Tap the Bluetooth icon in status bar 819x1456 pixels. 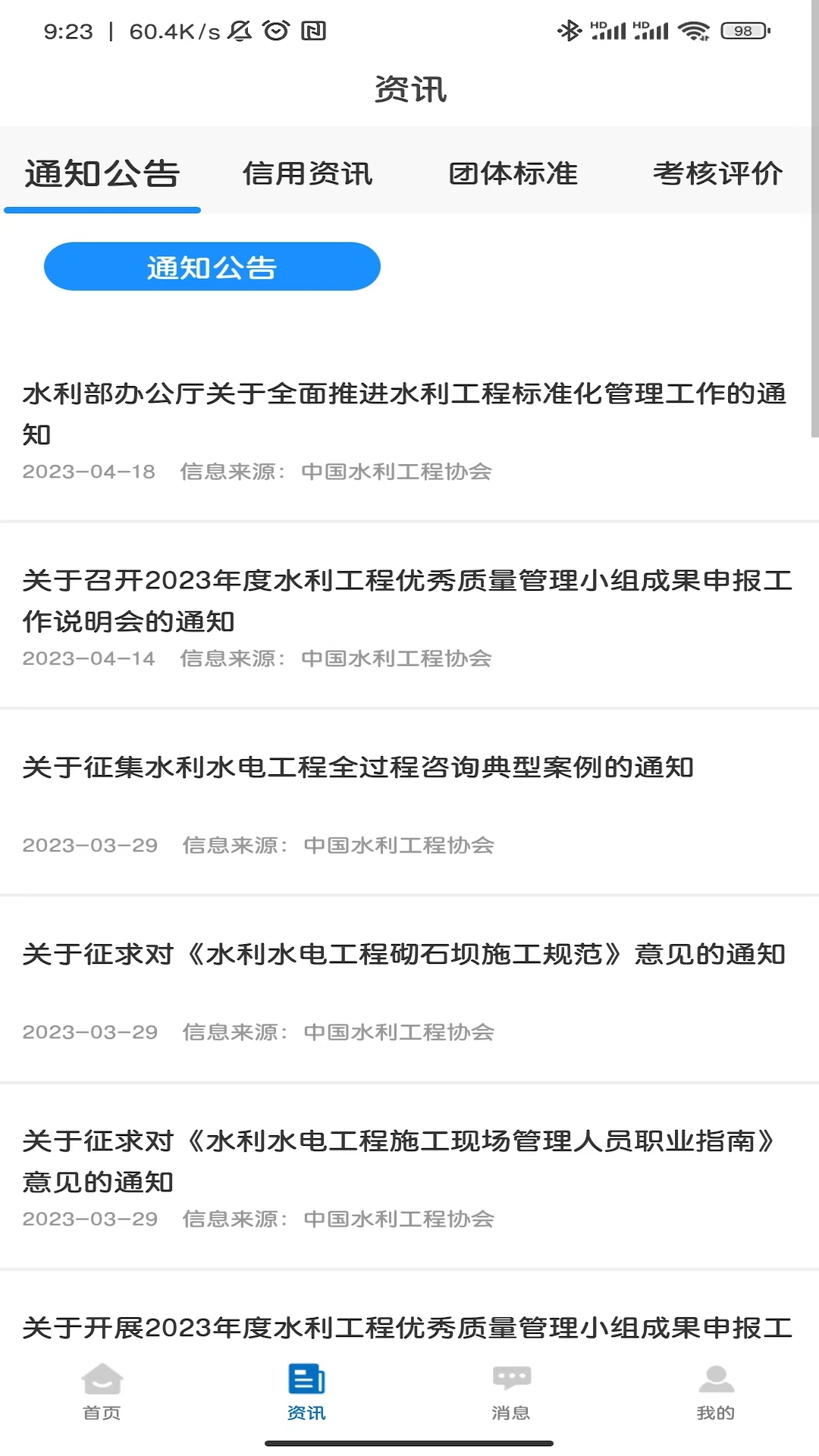point(569,30)
